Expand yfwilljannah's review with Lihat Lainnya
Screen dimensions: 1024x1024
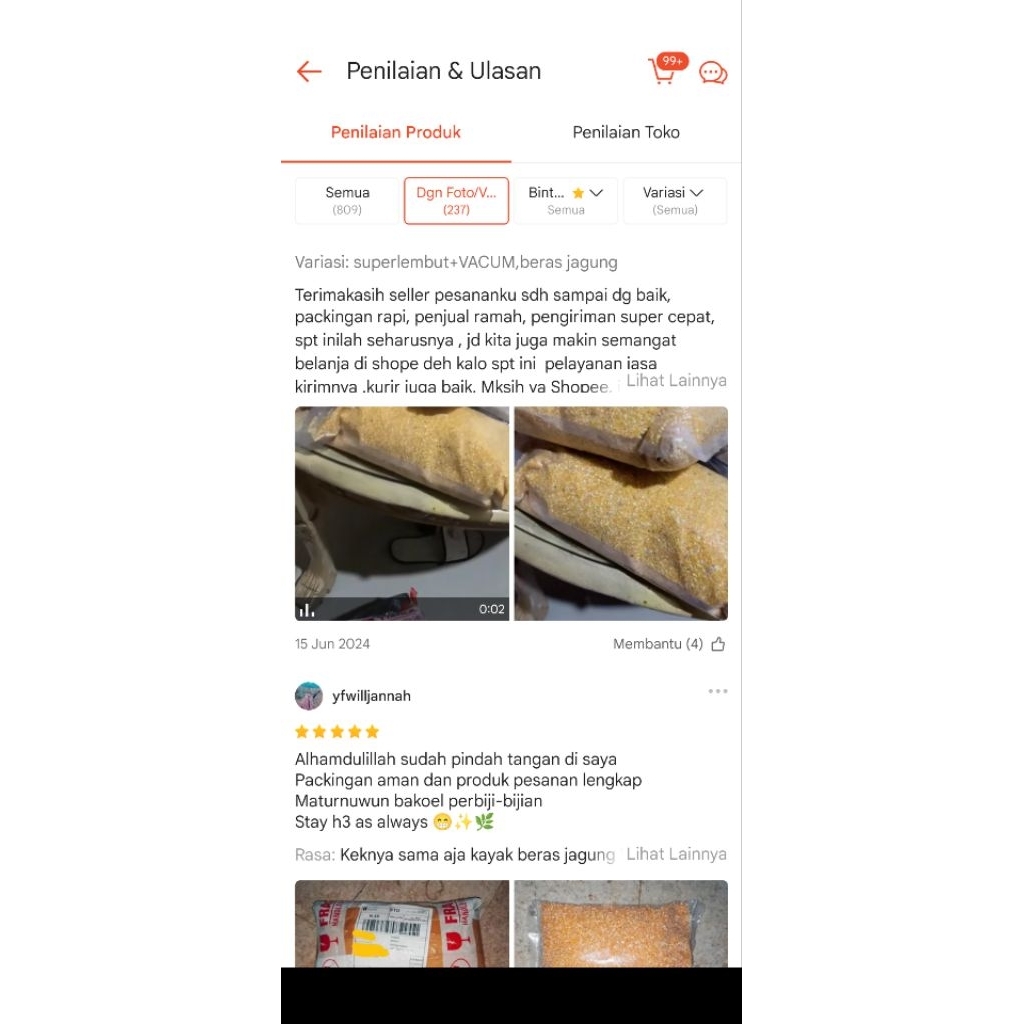click(676, 854)
